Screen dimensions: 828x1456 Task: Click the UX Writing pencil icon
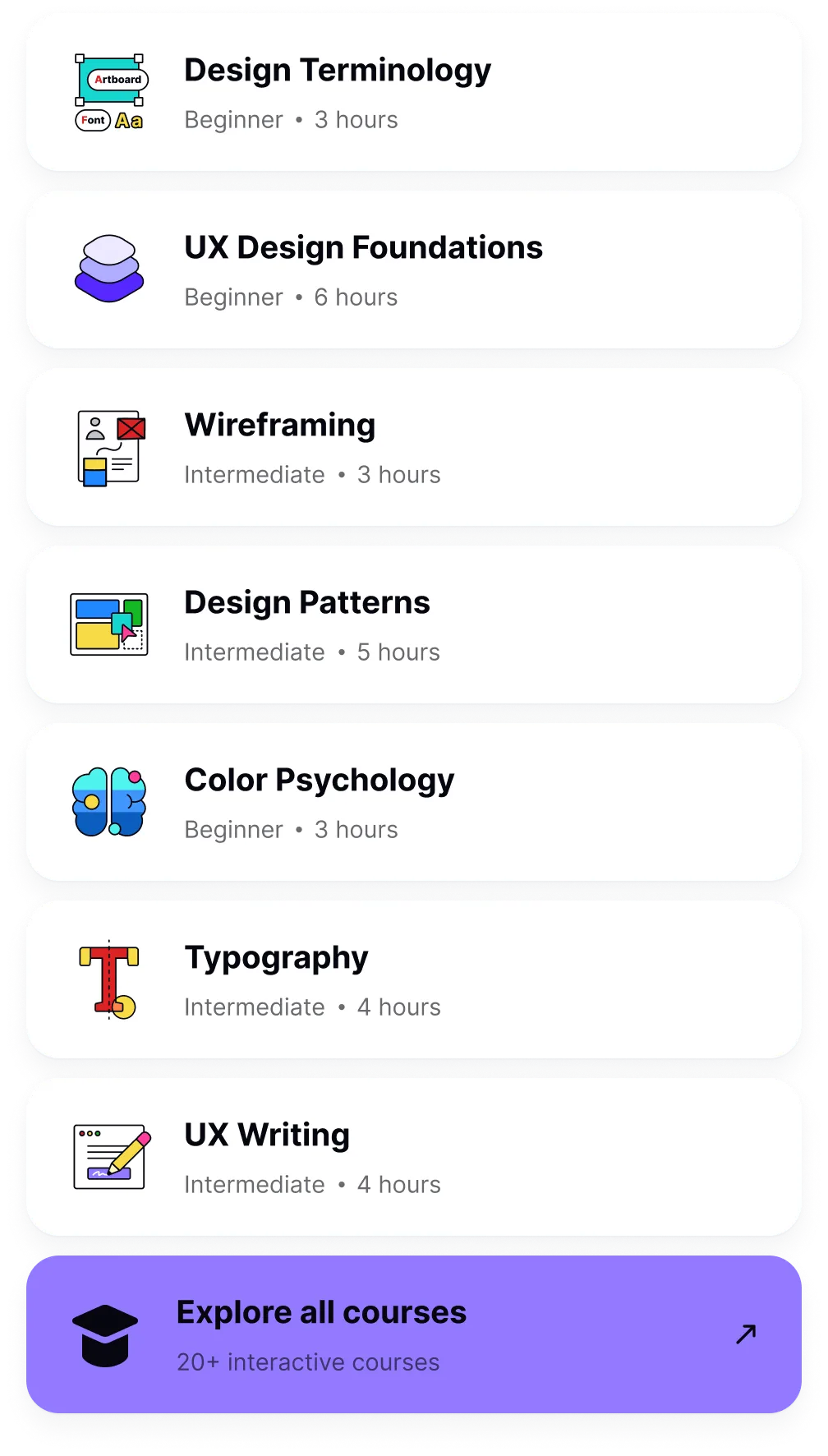click(110, 1157)
